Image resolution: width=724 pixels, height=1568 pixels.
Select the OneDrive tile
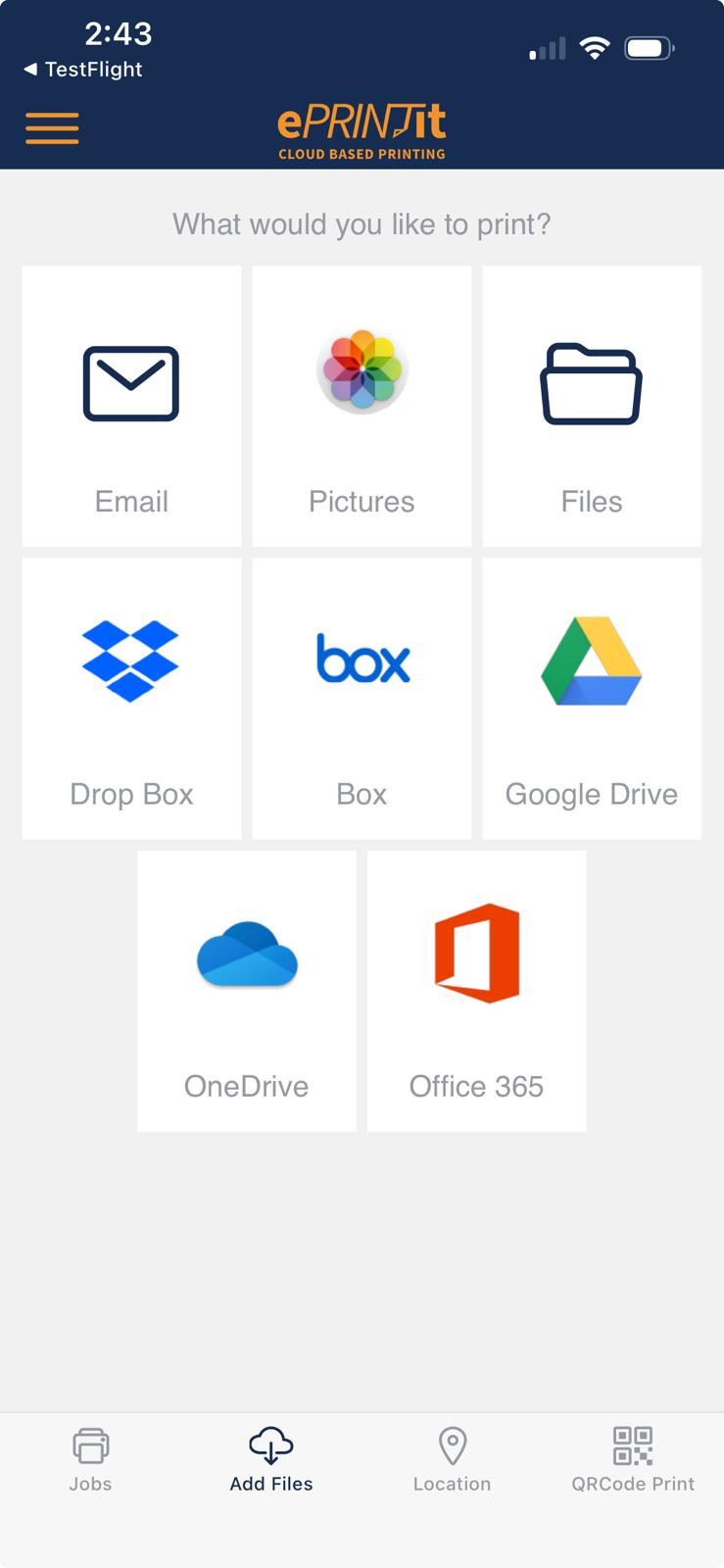tap(247, 990)
